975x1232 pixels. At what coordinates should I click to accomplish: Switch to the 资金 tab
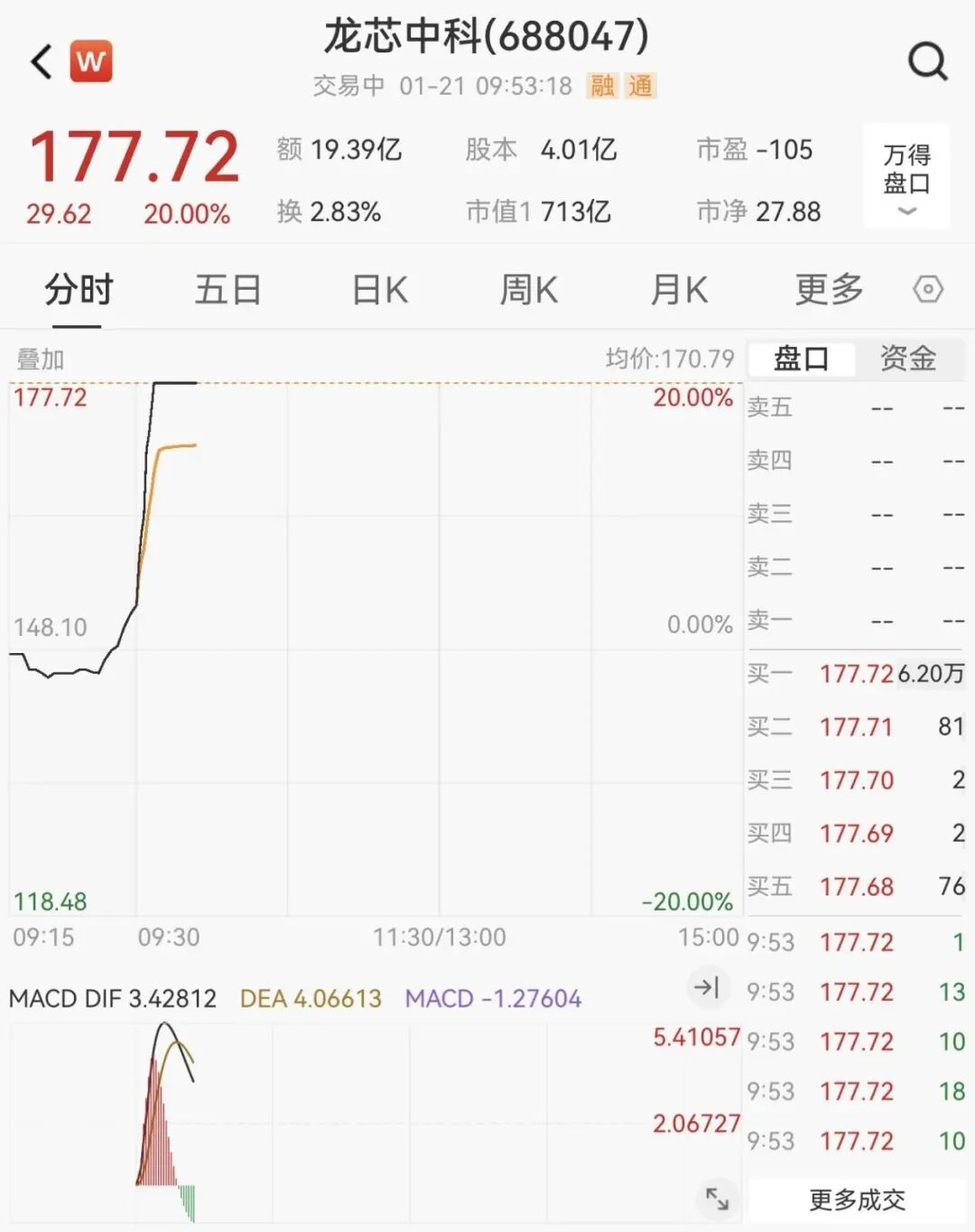(x=908, y=359)
